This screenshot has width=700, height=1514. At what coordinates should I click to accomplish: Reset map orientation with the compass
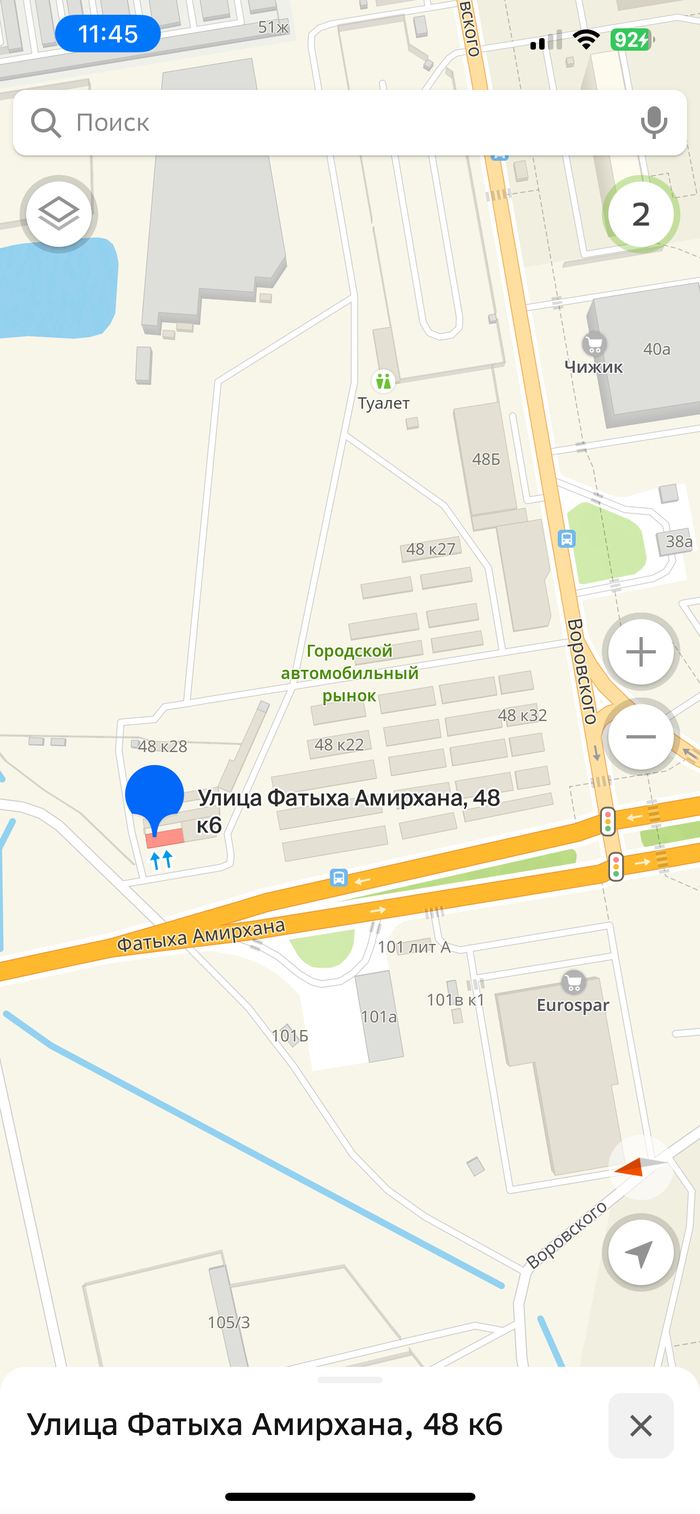coord(639,1167)
